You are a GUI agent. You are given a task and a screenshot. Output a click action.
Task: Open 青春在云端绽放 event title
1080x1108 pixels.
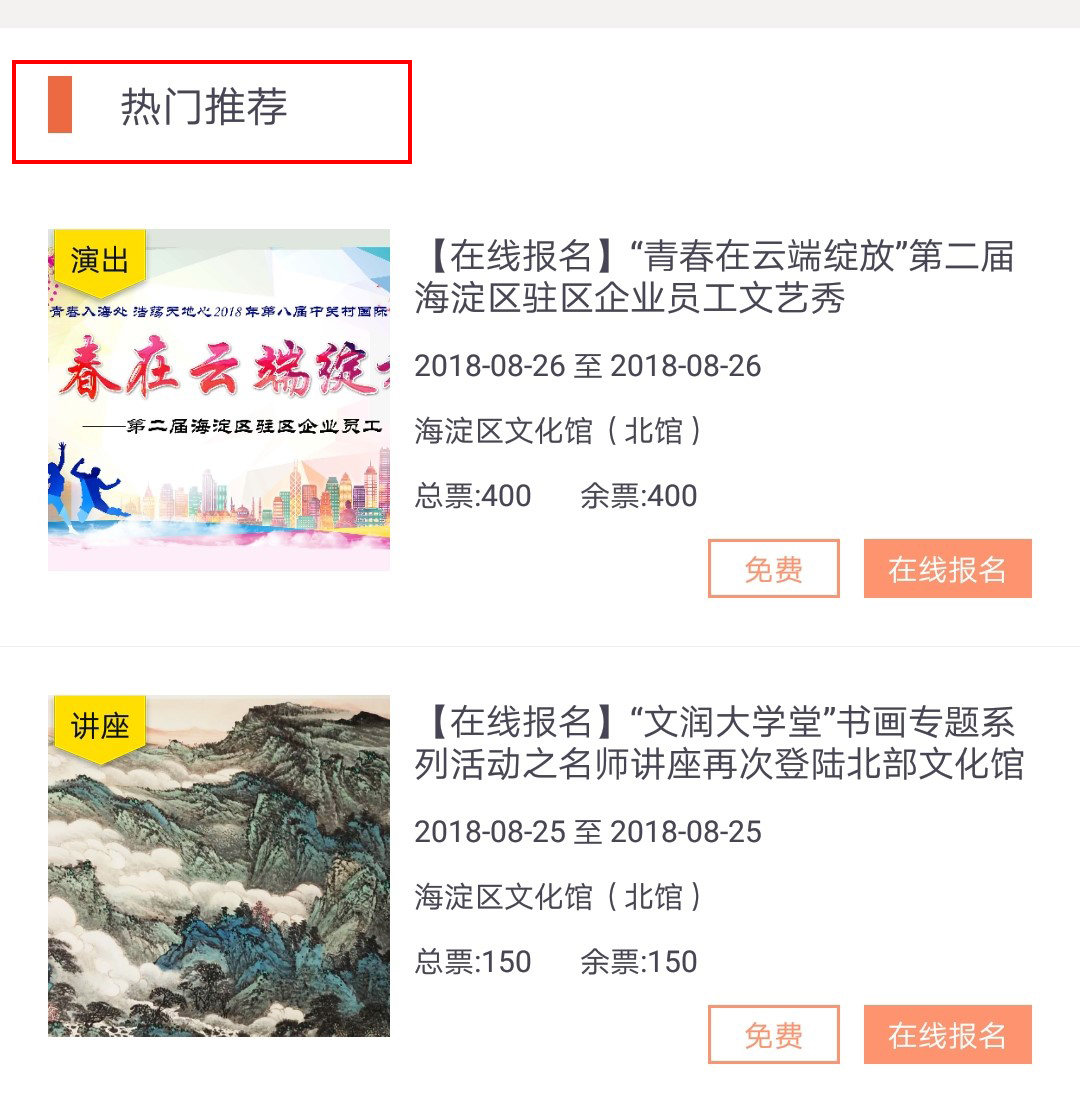[x=714, y=277]
